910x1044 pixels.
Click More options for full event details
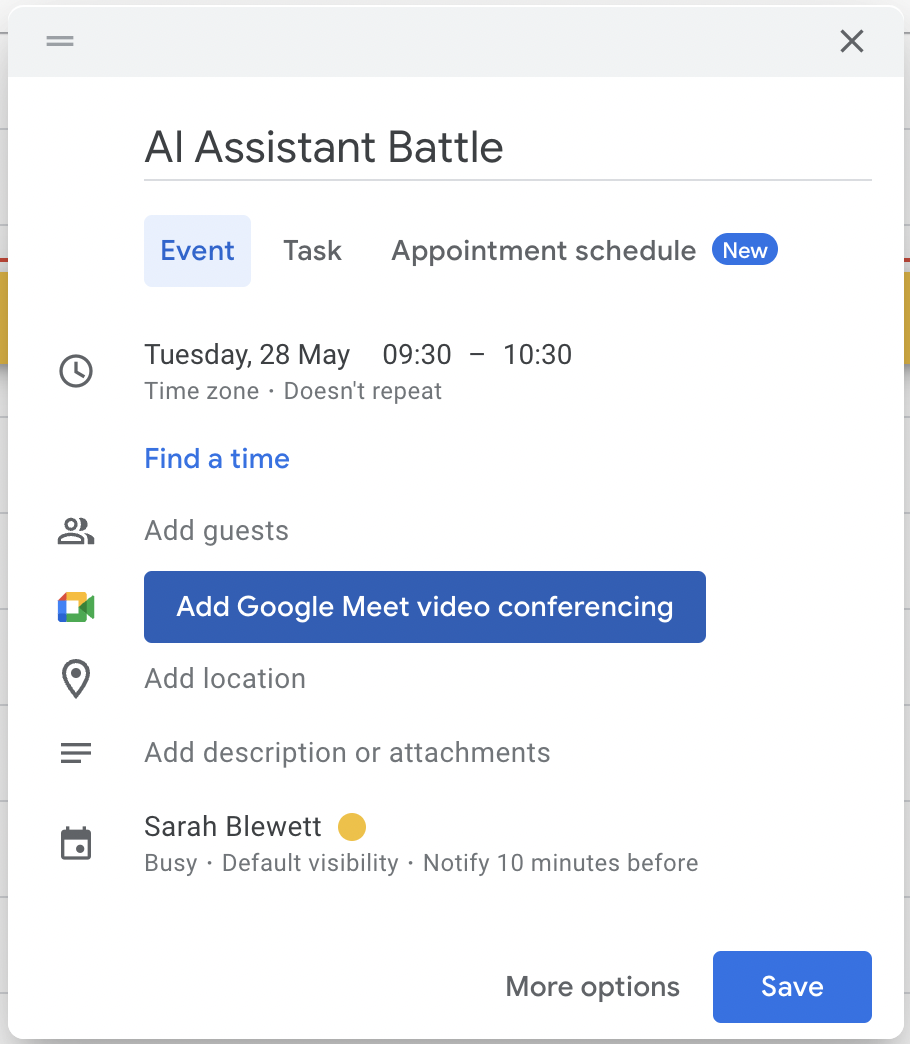click(x=592, y=986)
